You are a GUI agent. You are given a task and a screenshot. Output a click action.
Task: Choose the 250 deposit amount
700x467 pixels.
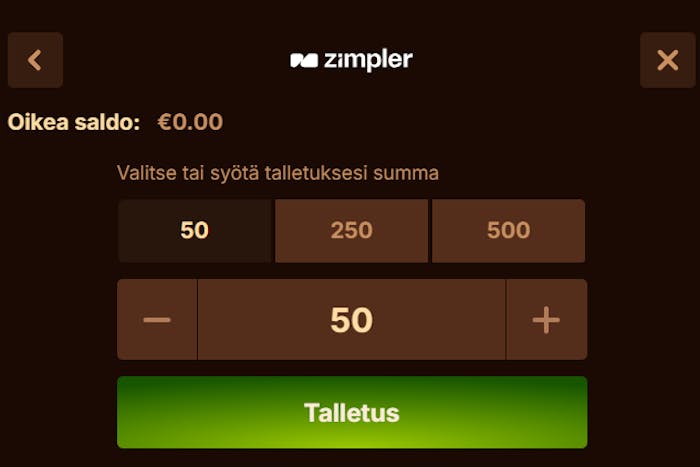352,230
